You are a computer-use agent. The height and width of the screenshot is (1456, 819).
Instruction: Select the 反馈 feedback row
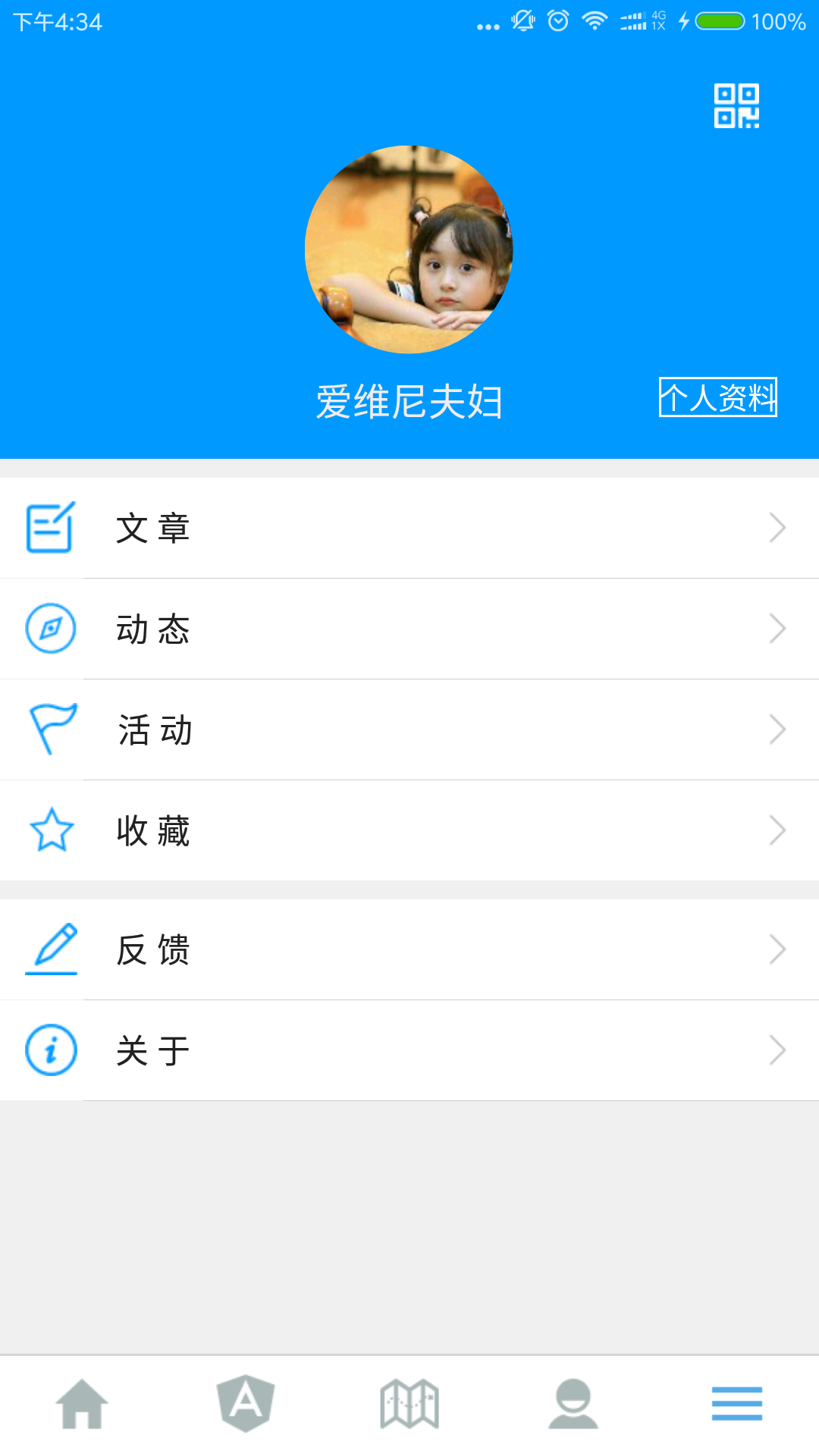coord(409,949)
